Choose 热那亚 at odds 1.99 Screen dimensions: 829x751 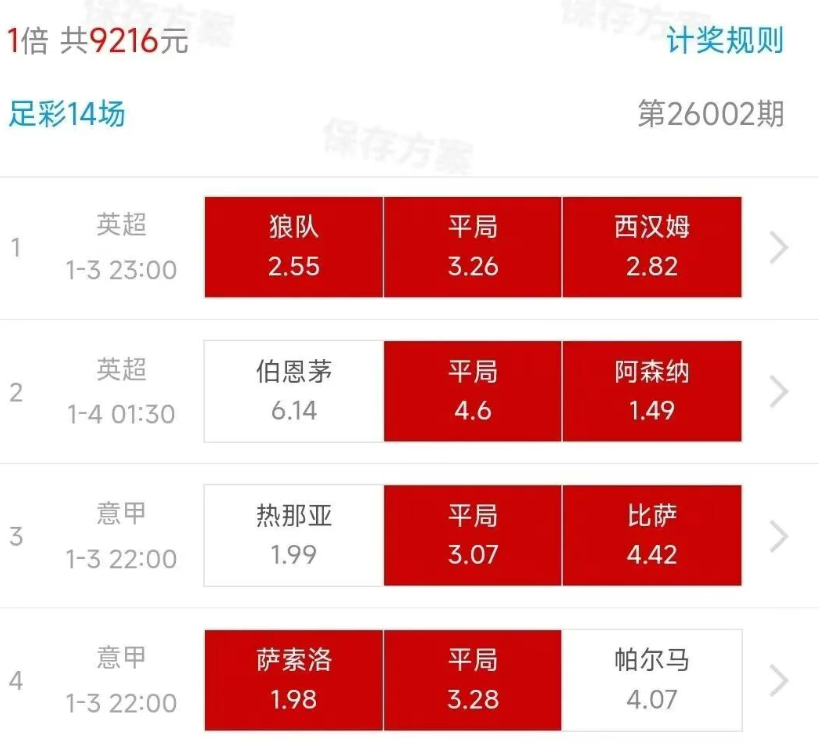coord(293,535)
